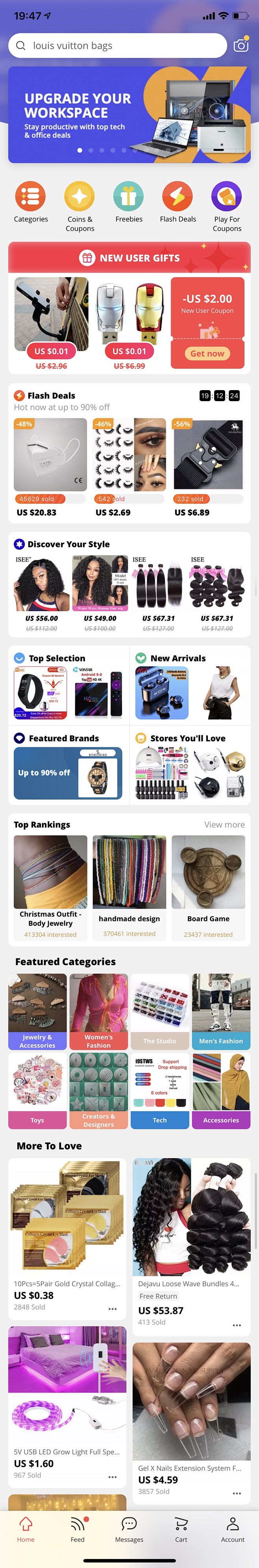
Task: Open the Board Game ranking card
Action: pyautogui.click(x=208, y=886)
